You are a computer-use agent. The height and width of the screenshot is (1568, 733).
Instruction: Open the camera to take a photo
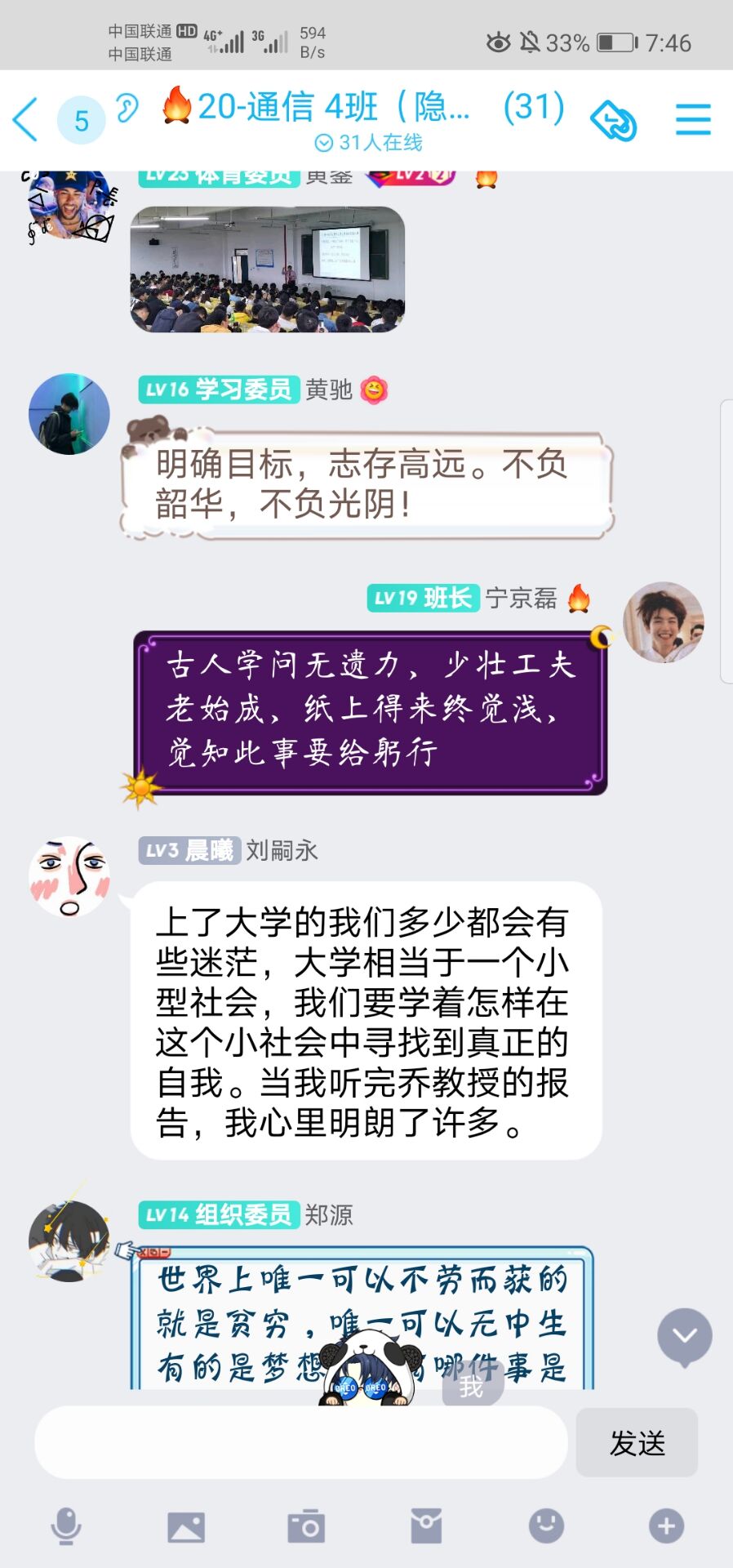306,1526
